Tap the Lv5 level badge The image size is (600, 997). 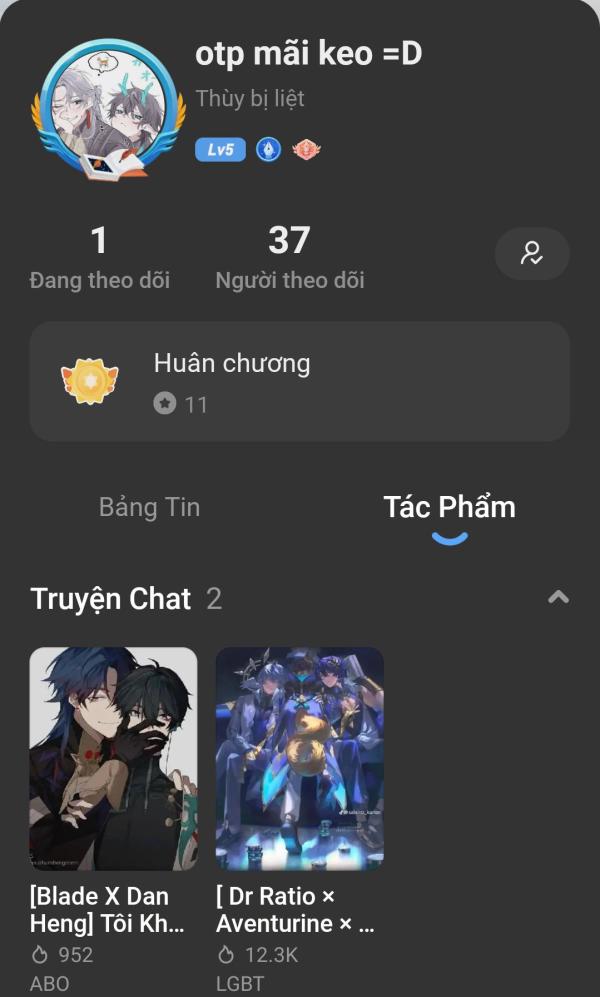coord(220,150)
